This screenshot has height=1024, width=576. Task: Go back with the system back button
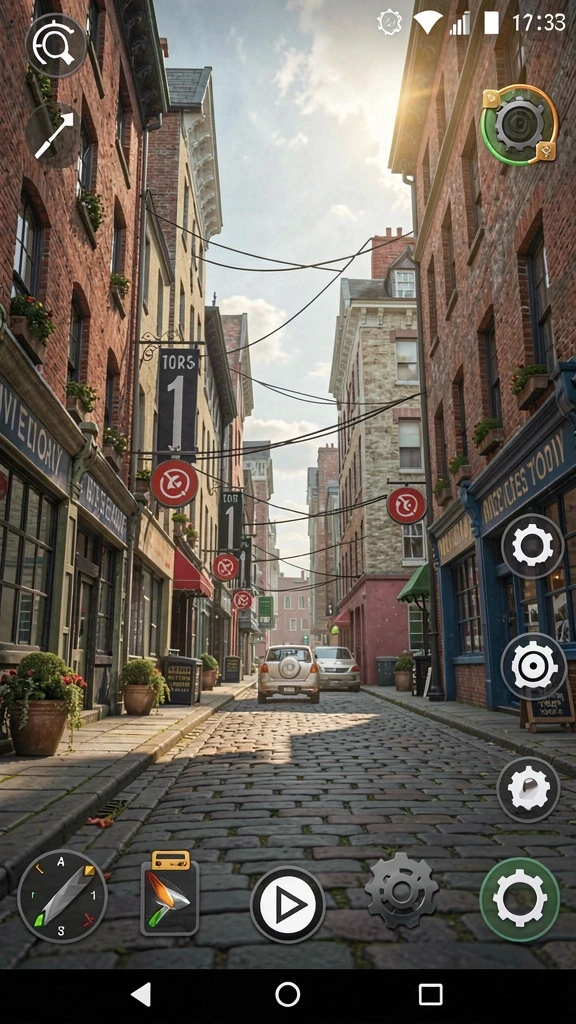click(x=141, y=995)
